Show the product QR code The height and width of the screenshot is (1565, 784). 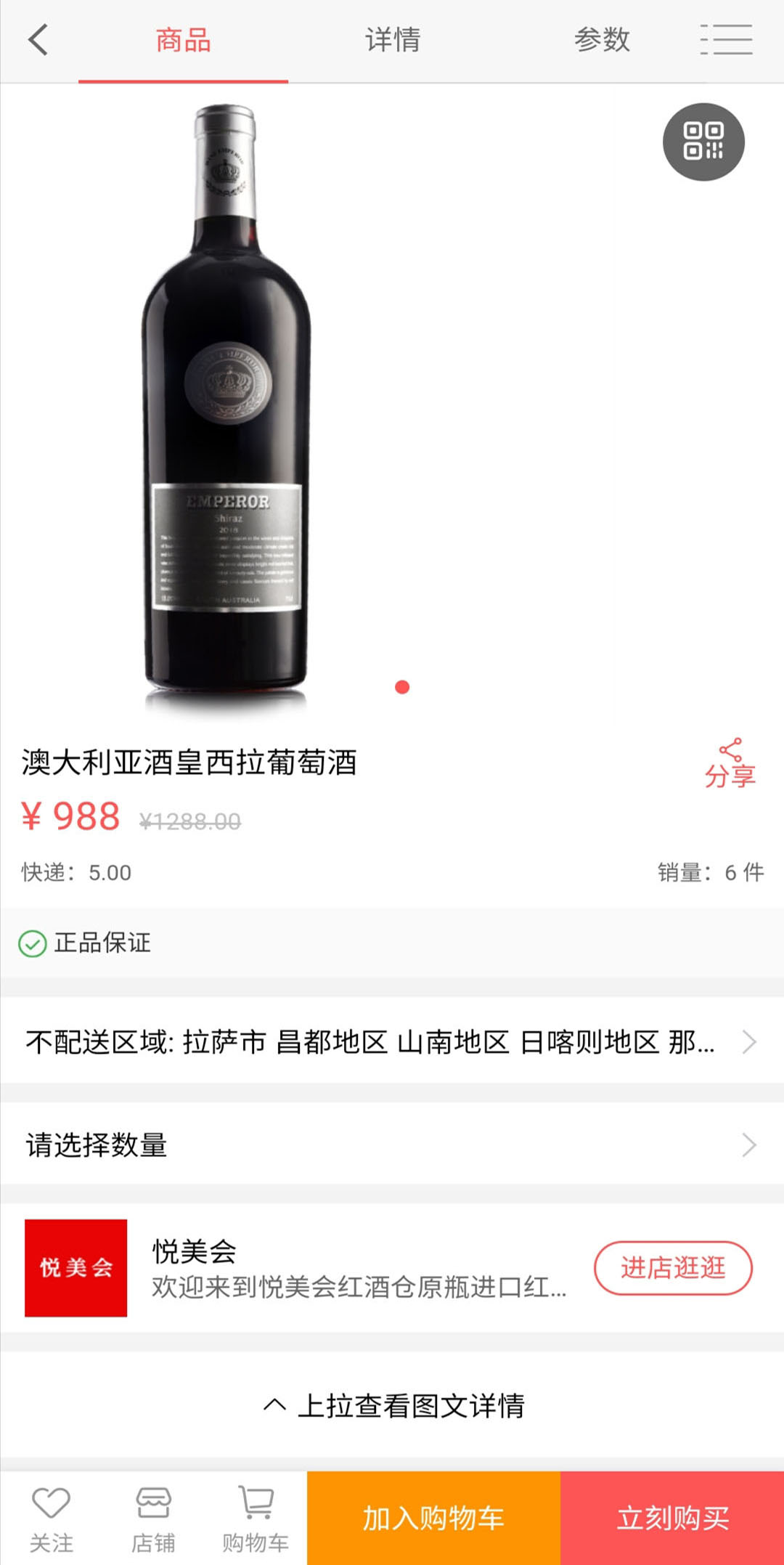(703, 142)
